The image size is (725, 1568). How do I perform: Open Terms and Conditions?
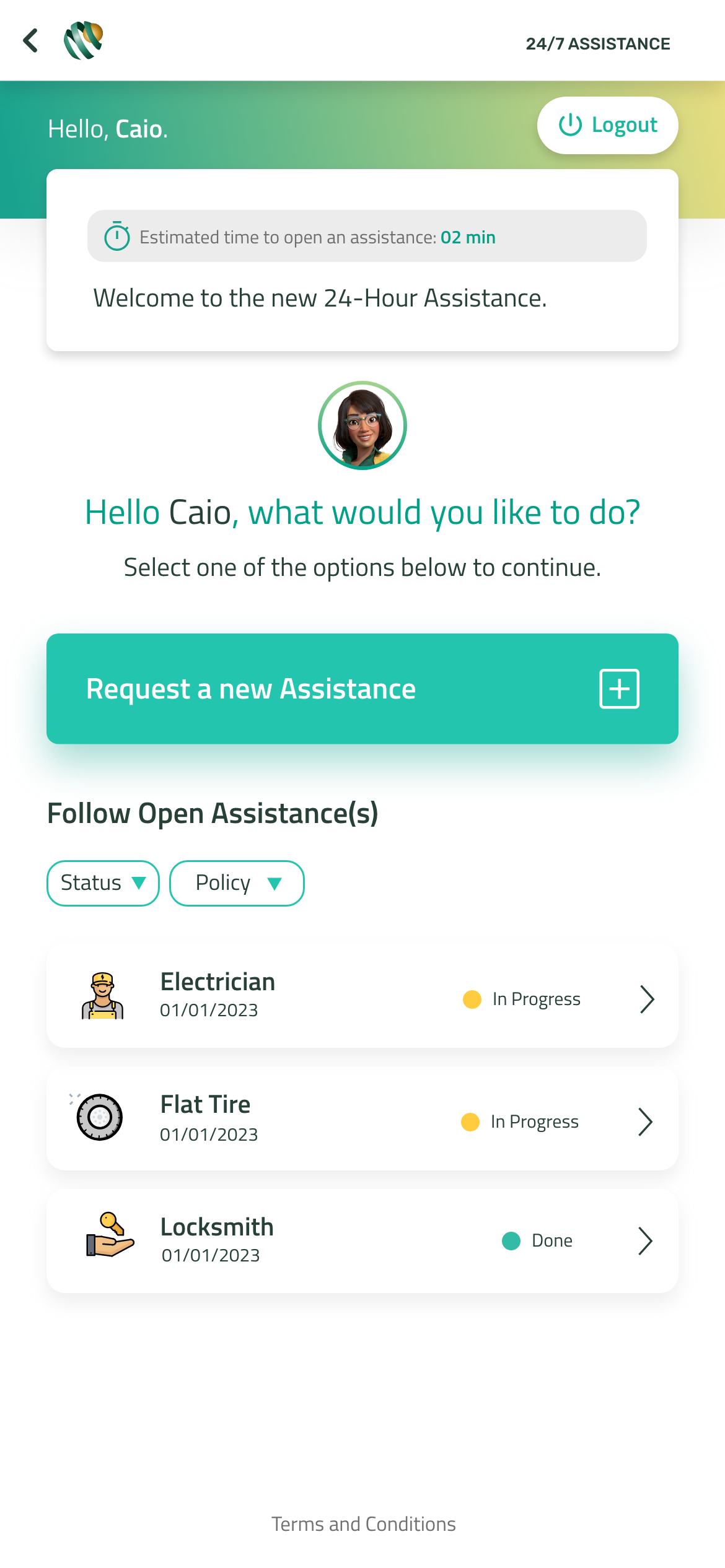click(x=363, y=1524)
